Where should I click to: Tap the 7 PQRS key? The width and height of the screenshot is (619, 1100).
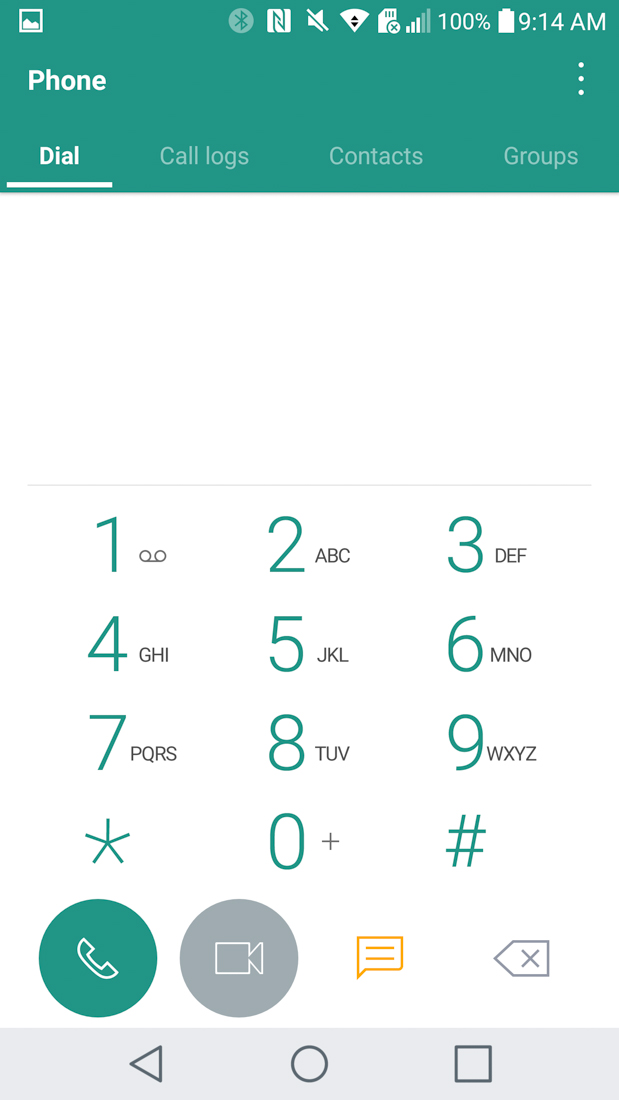pyautogui.click(x=128, y=744)
